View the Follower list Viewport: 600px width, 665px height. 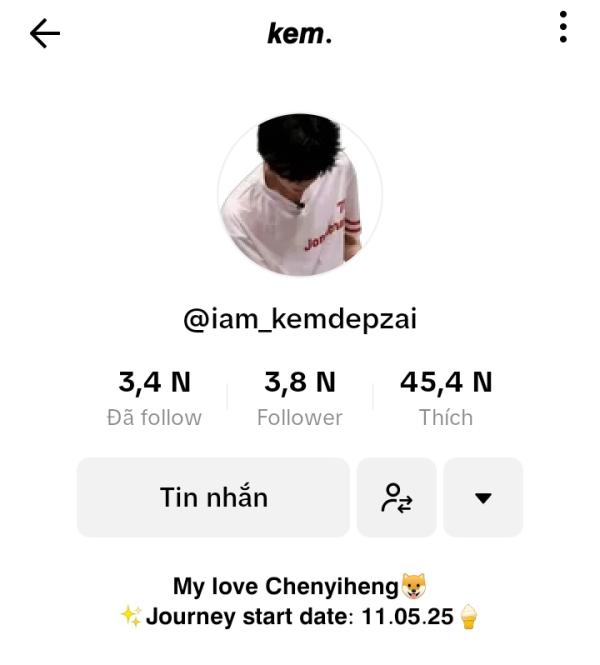pyautogui.click(x=299, y=398)
